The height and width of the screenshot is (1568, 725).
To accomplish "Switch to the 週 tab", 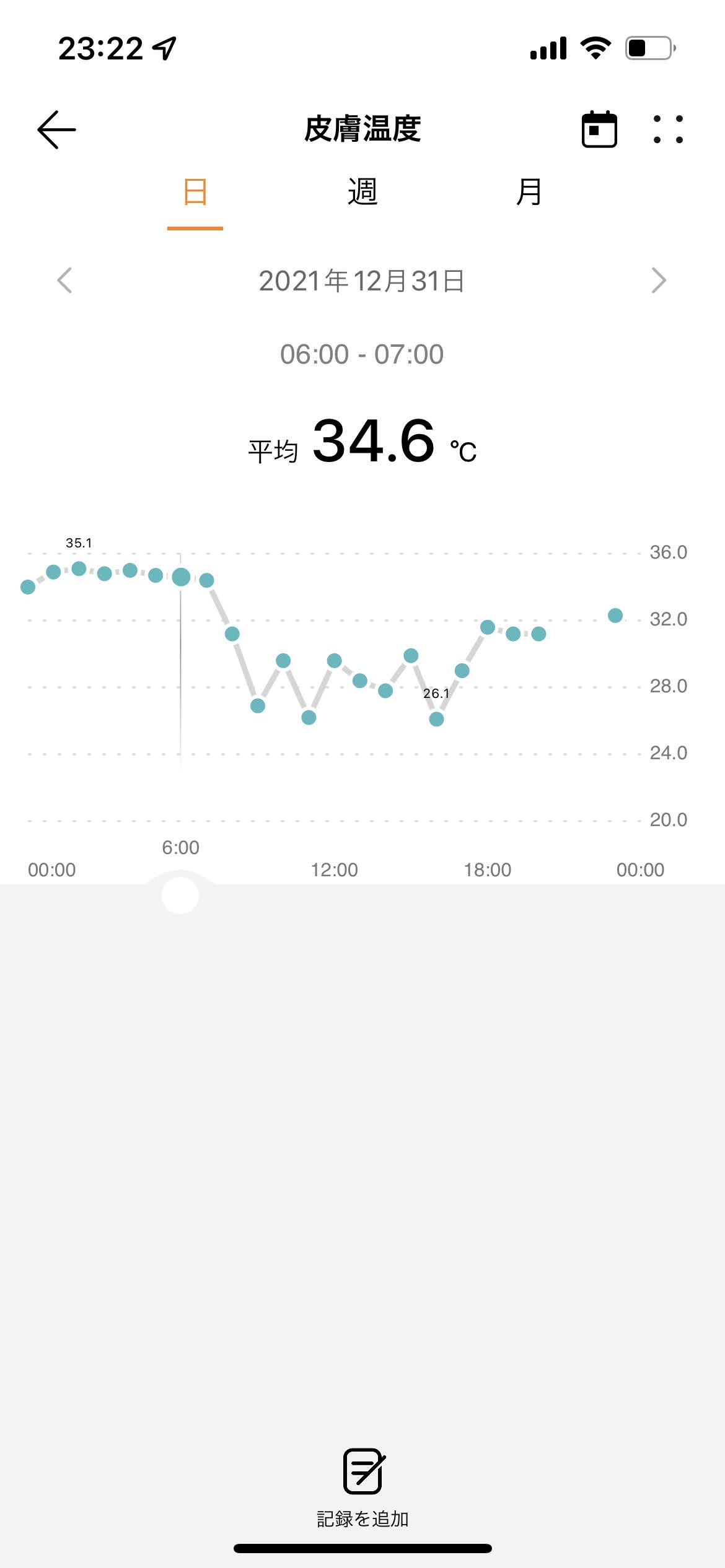I will coord(362,192).
